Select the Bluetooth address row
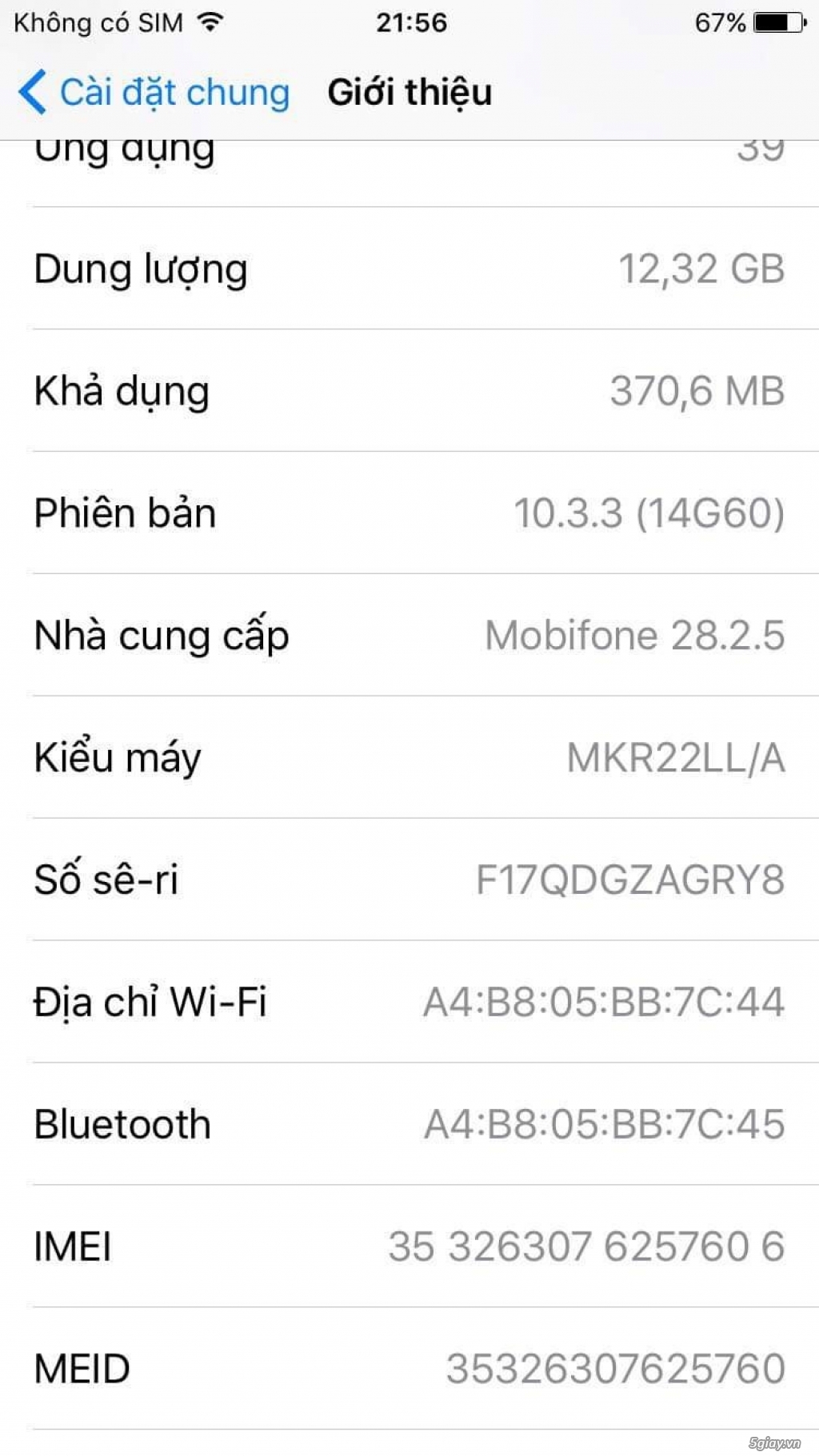The height and width of the screenshot is (1456, 819). click(x=409, y=1123)
